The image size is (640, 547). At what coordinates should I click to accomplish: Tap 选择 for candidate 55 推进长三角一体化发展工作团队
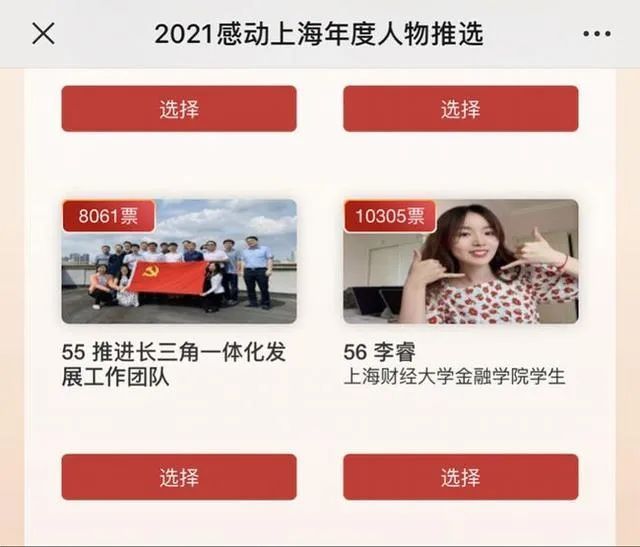point(179,477)
